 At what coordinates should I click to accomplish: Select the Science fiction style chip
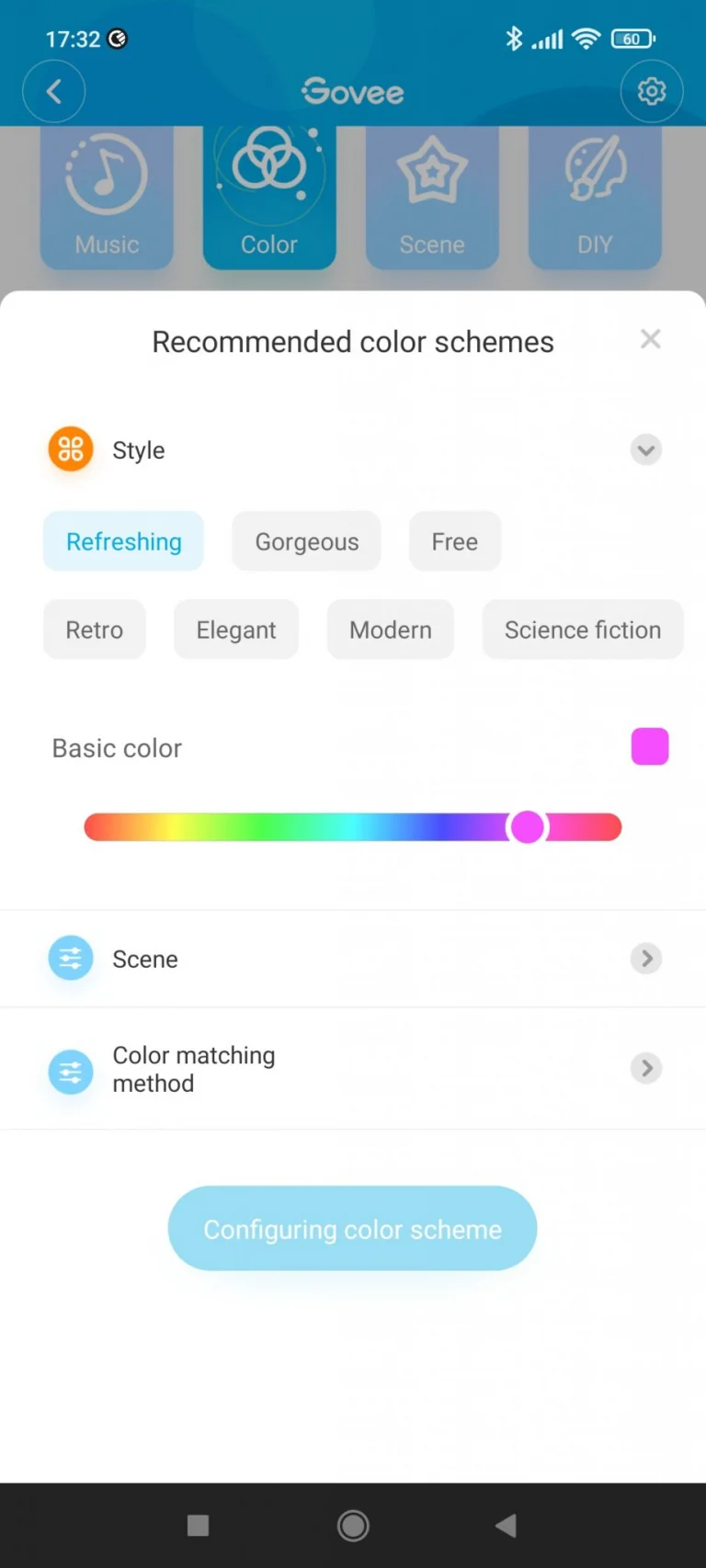[x=582, y=630]
